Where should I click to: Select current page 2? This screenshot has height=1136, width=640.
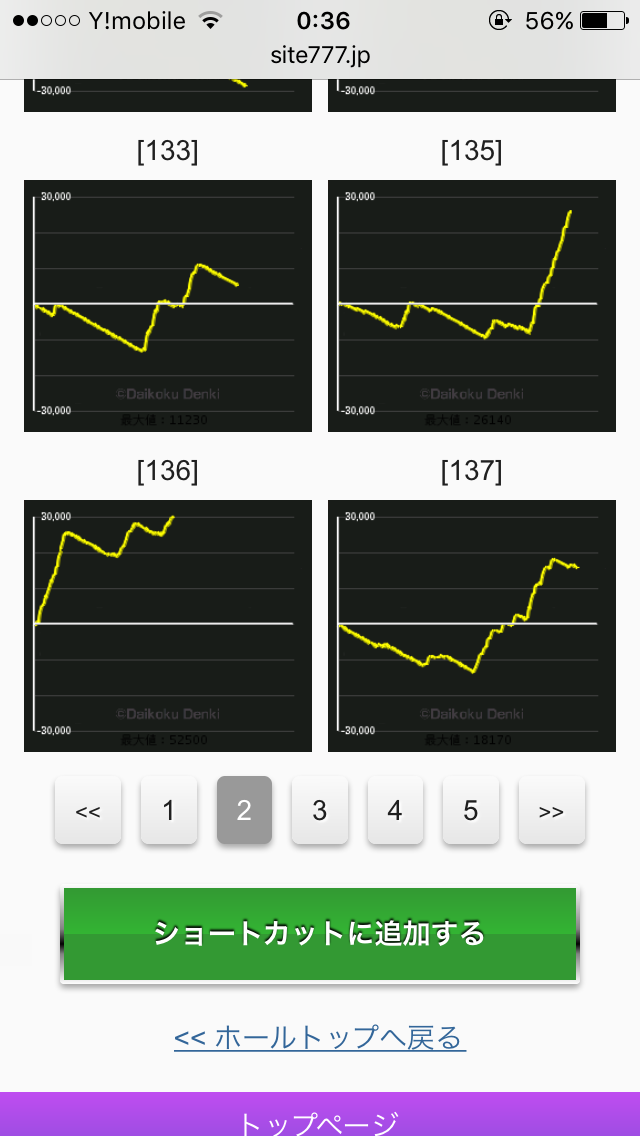[x=244, y=810]
